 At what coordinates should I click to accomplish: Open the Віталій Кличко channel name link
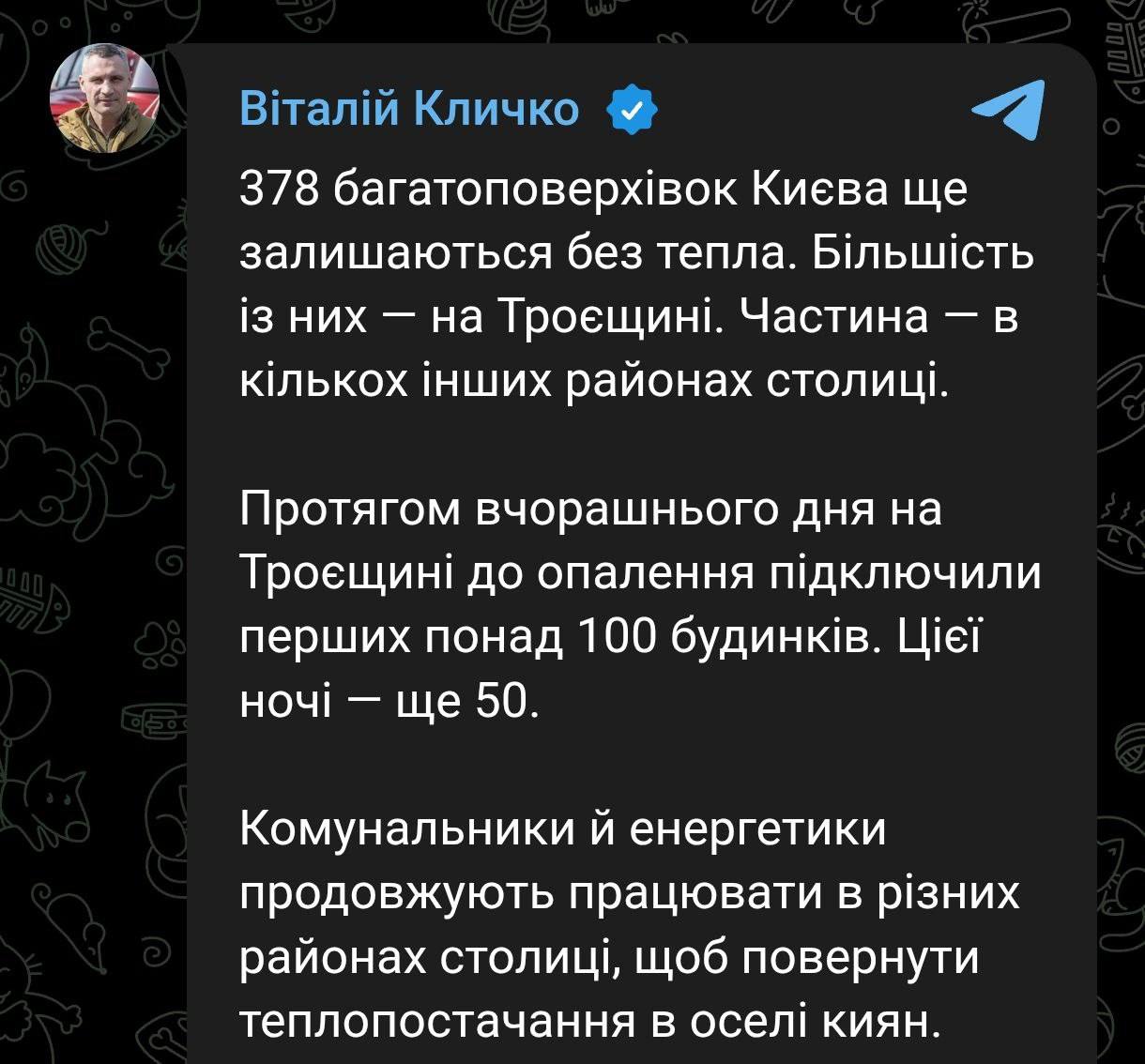(409, 109)
